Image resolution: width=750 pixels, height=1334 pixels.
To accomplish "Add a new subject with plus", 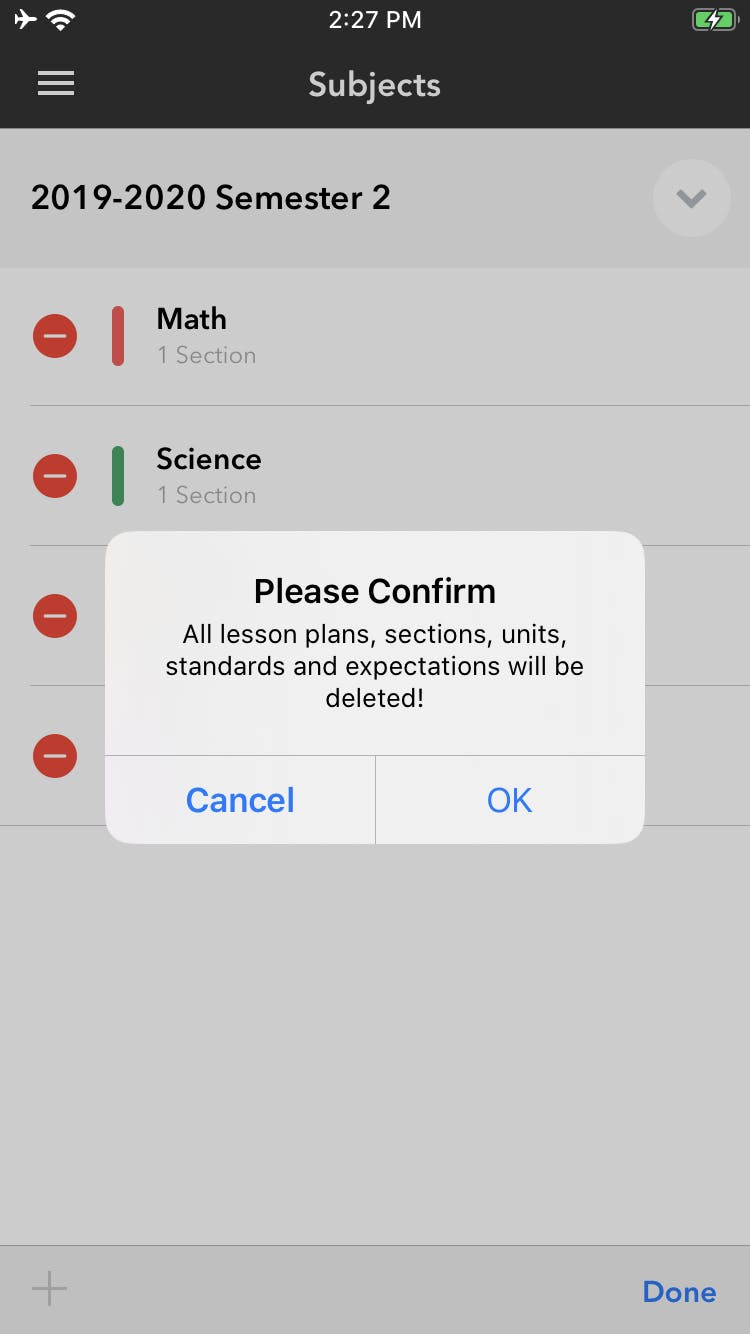I will coord(49,1289).
